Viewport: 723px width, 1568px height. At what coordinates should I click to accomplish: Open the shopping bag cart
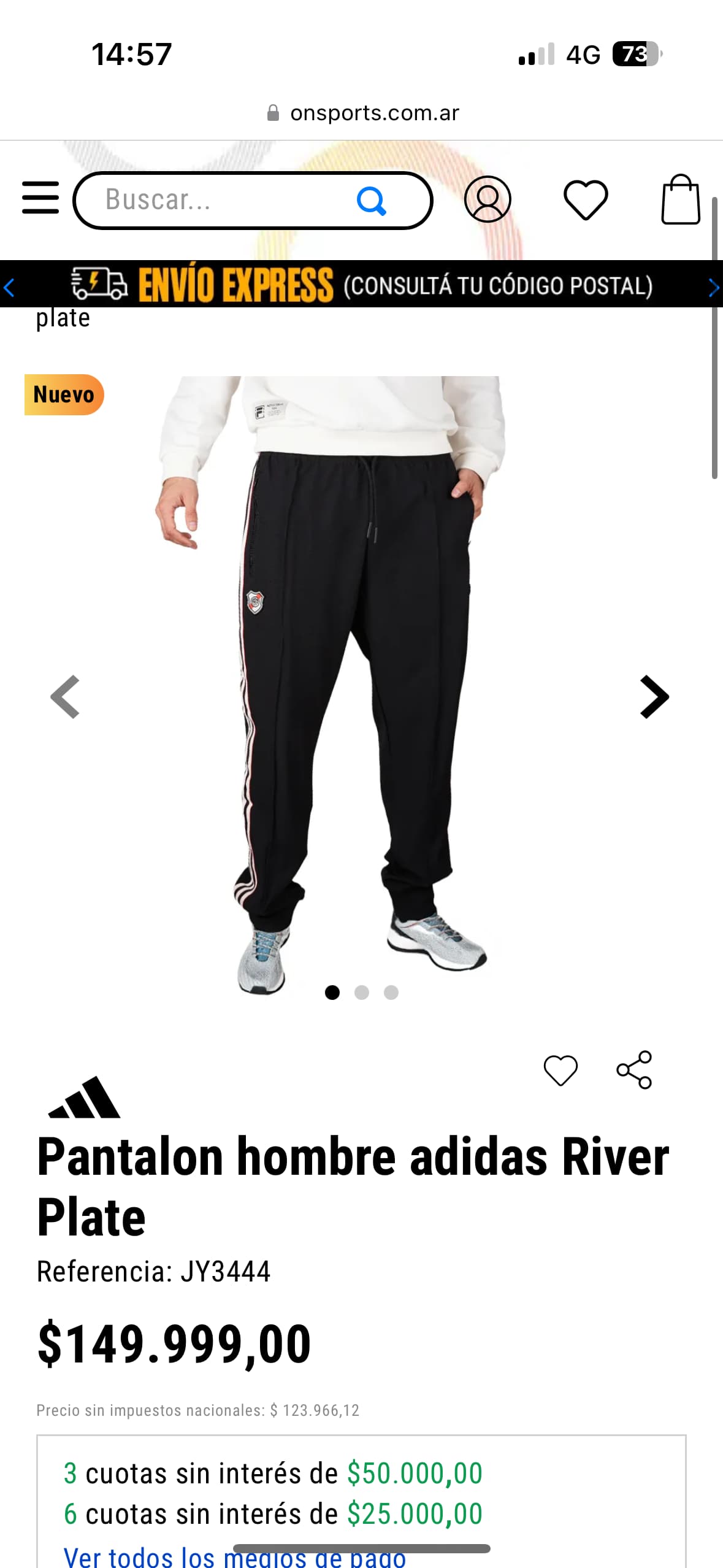[x=680, y=199]
